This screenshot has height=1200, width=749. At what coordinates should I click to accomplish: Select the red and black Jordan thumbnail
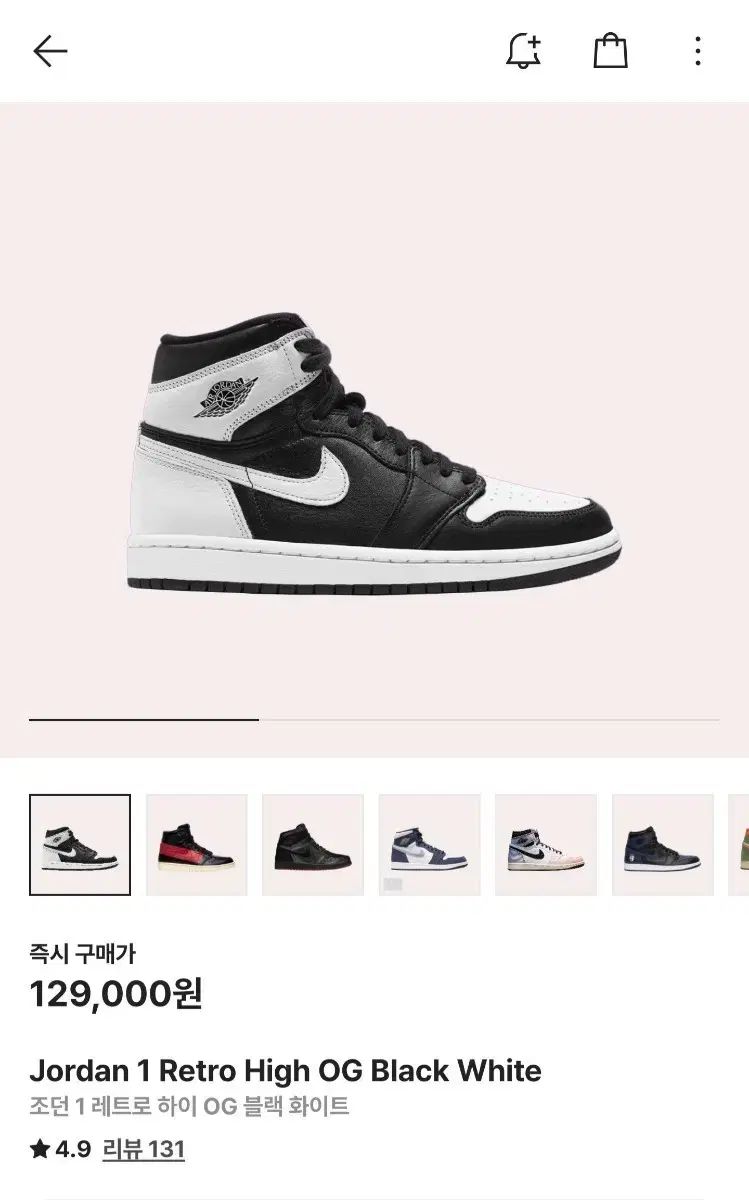(196, 845)
